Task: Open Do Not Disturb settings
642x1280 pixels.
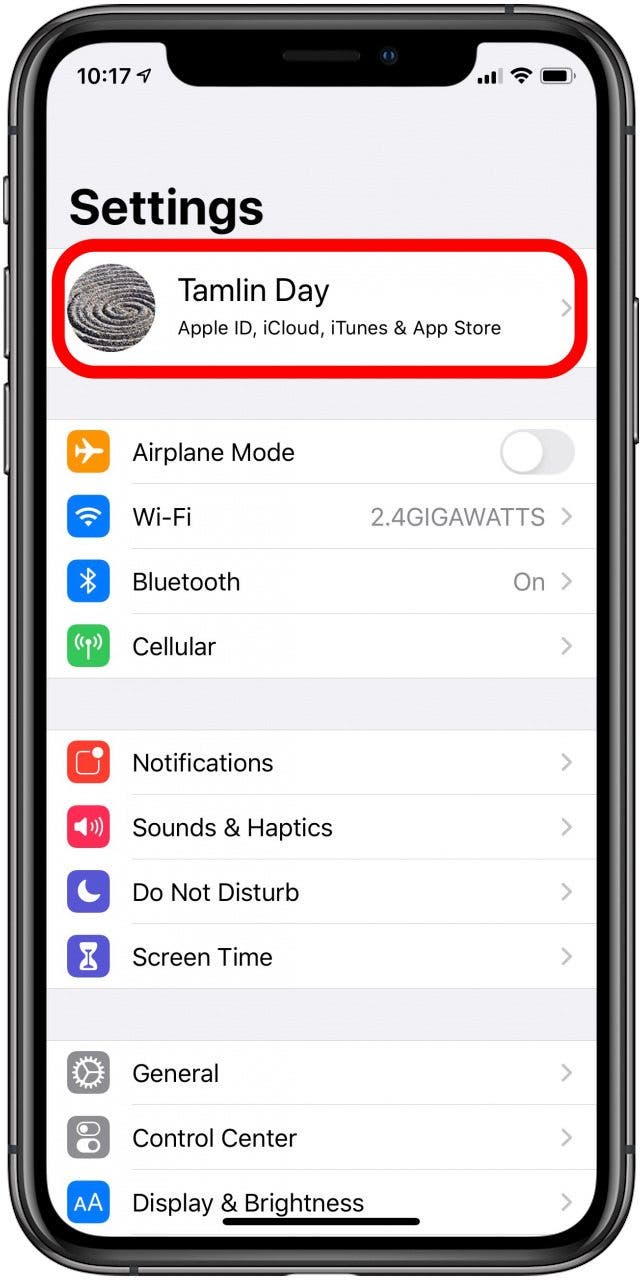Action: click(x=320, y=892)
